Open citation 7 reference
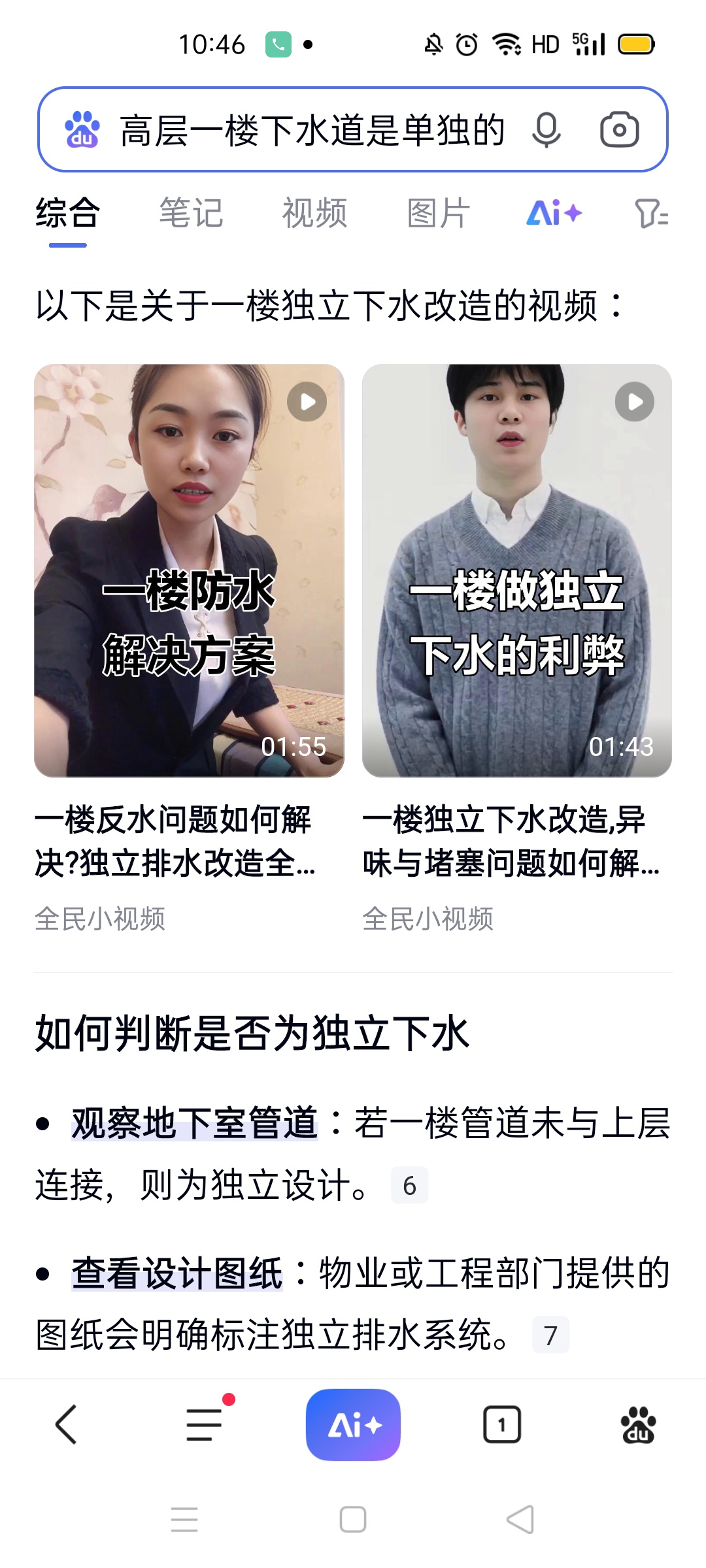Screen dimensions: 706x1568 click(x=550, y=1335)
